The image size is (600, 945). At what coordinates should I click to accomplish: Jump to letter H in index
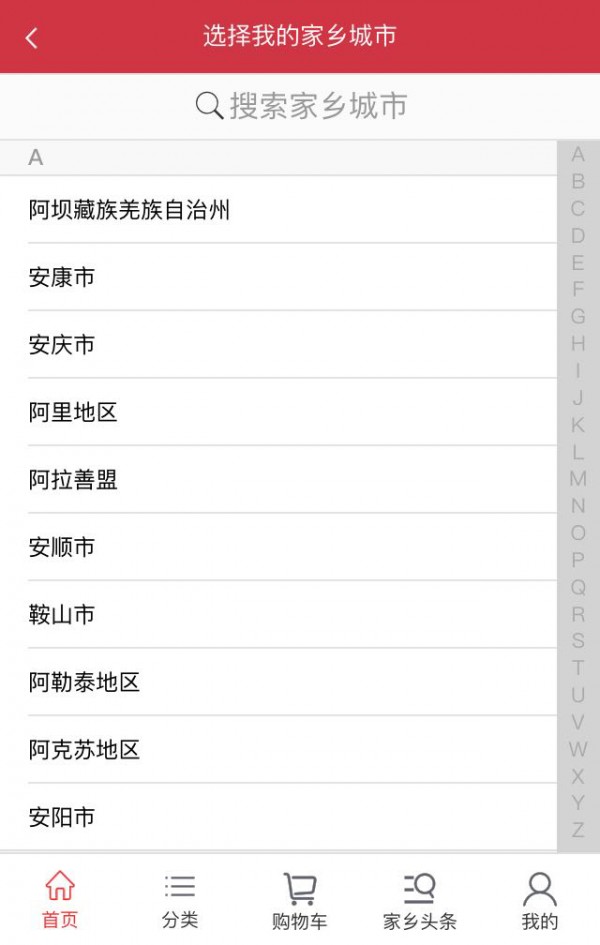[x=578, y=344]
